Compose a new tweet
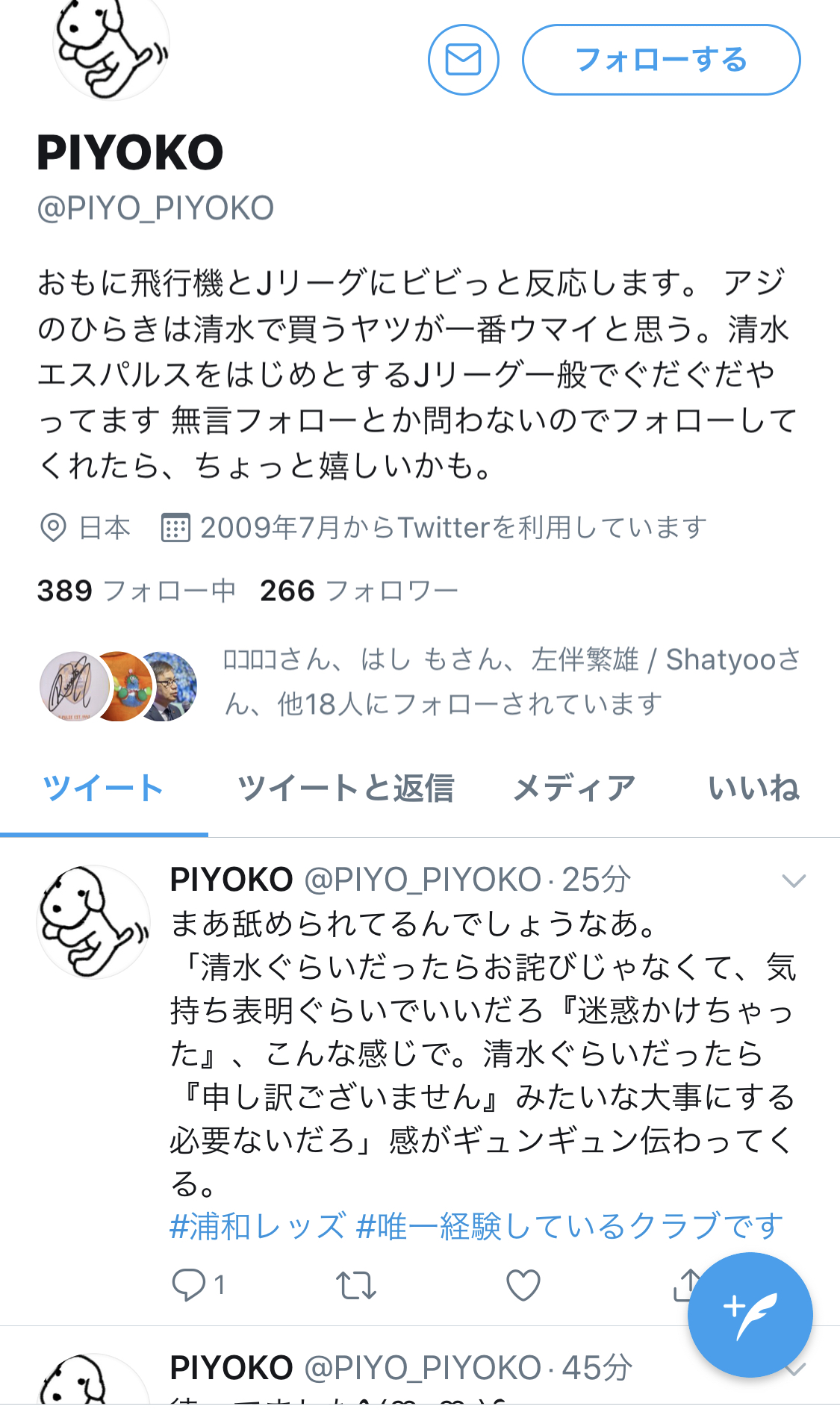 point(750,1314)
